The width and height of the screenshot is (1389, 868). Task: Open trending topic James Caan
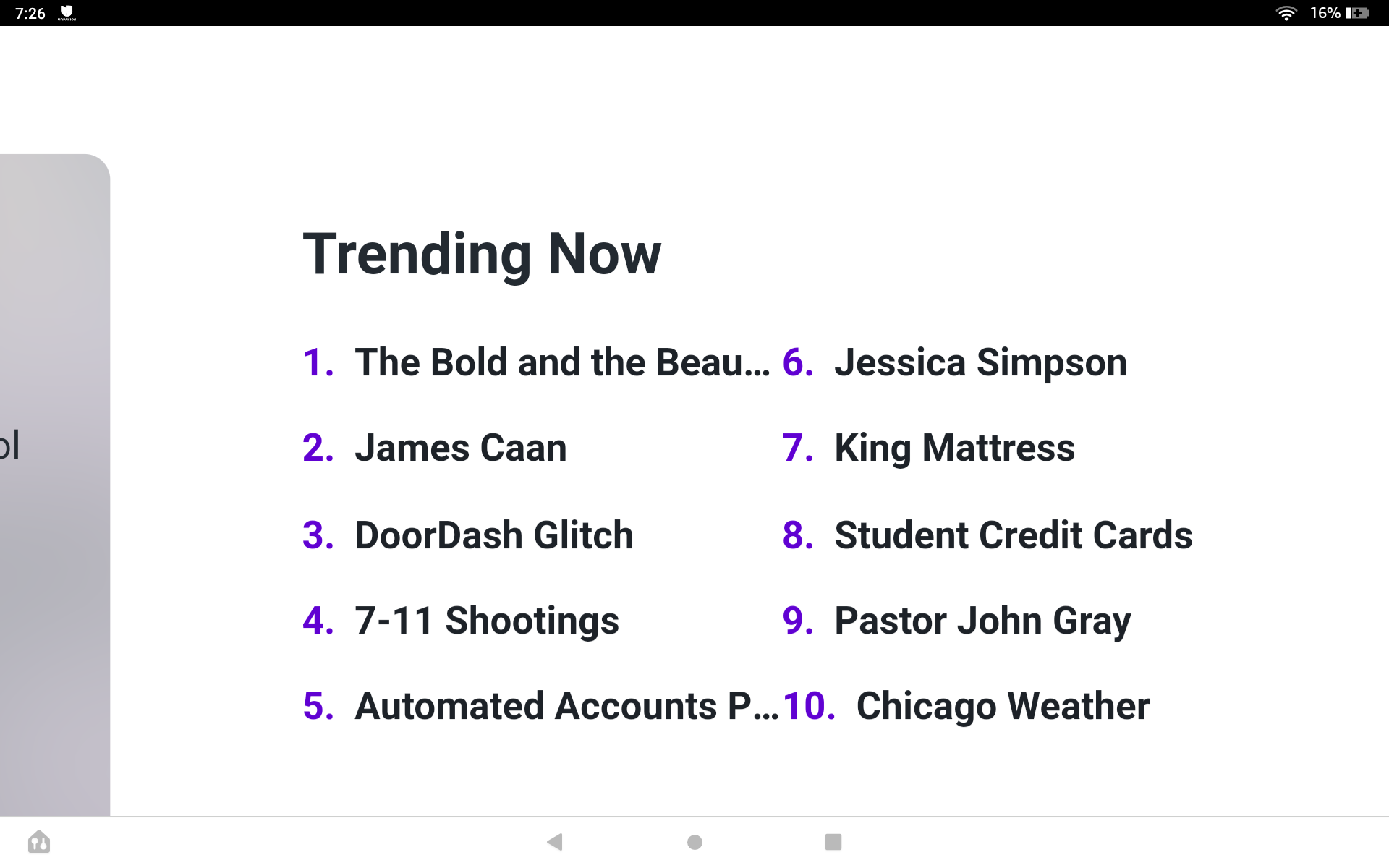click(460, 448)
